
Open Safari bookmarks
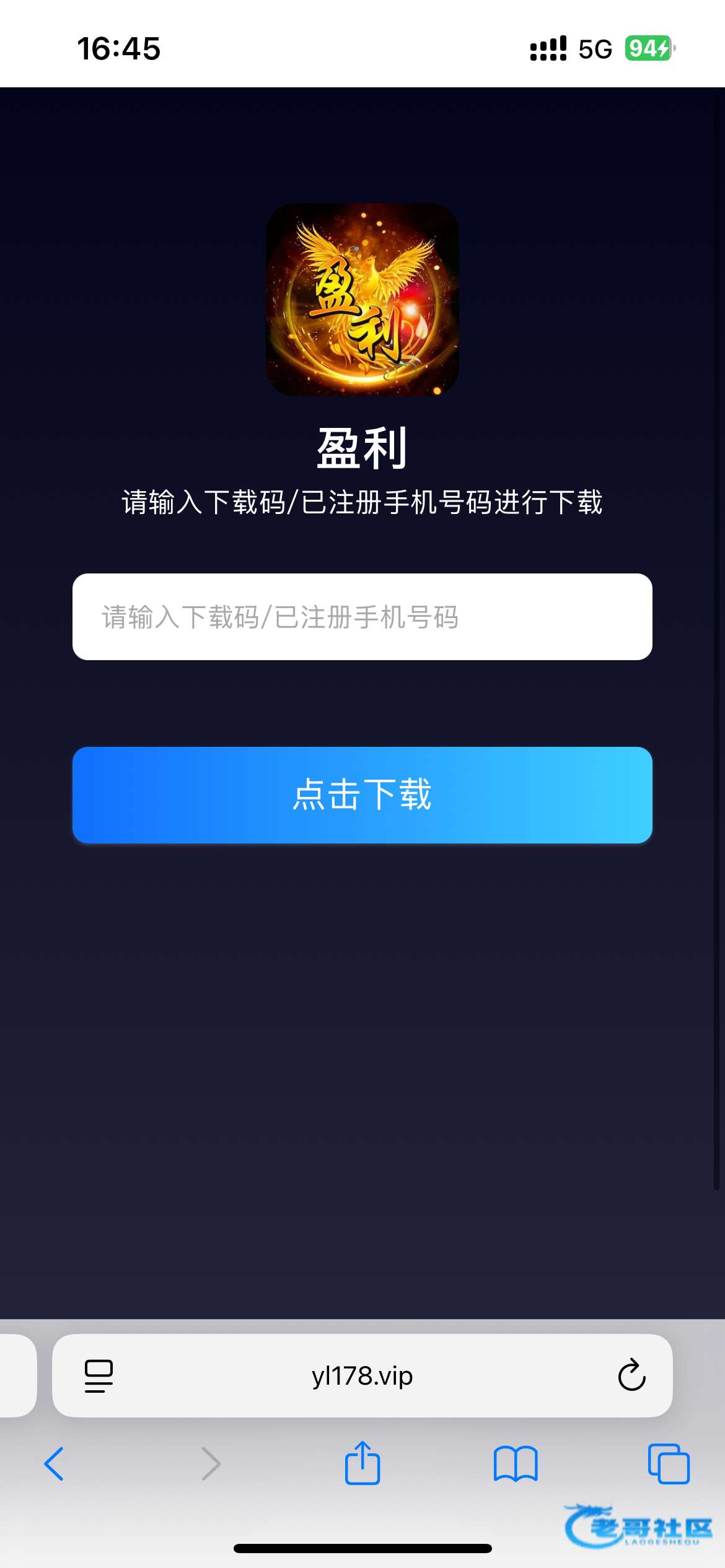[515, 1464]
